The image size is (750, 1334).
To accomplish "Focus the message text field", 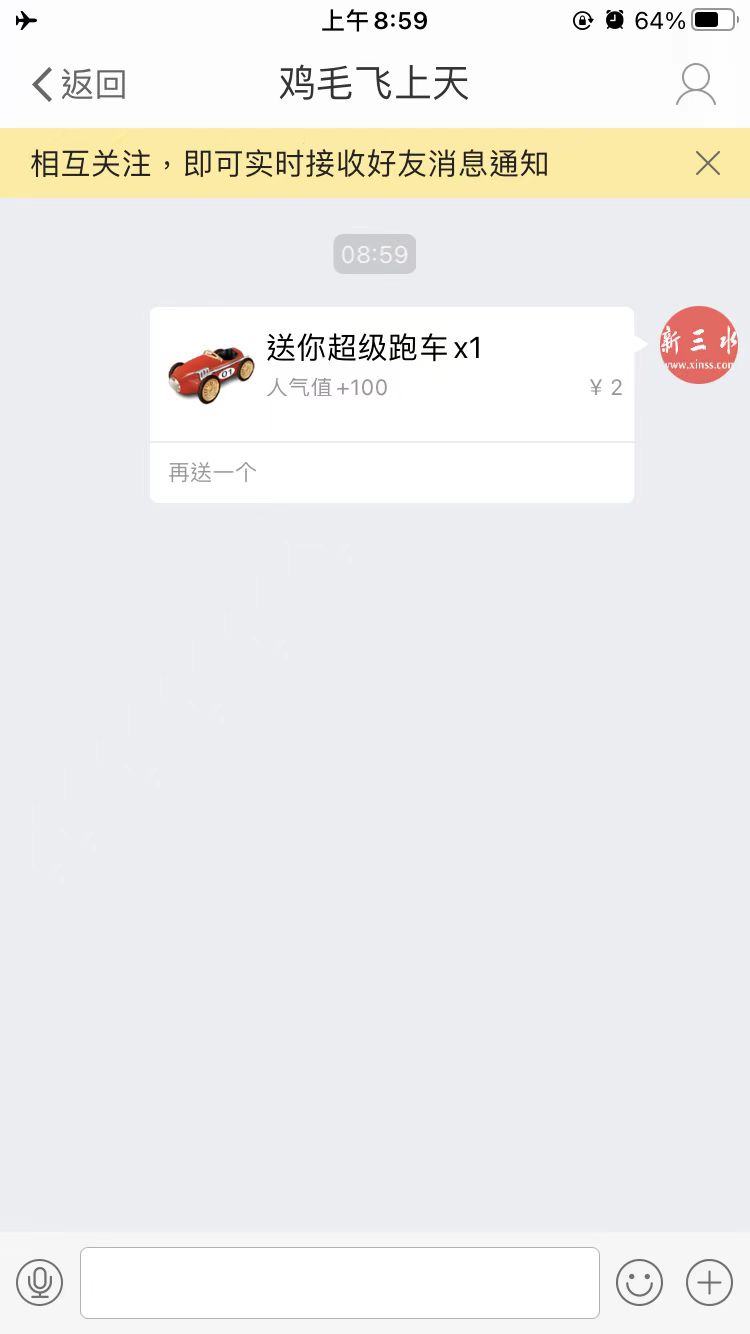I will coord(340,1282).
